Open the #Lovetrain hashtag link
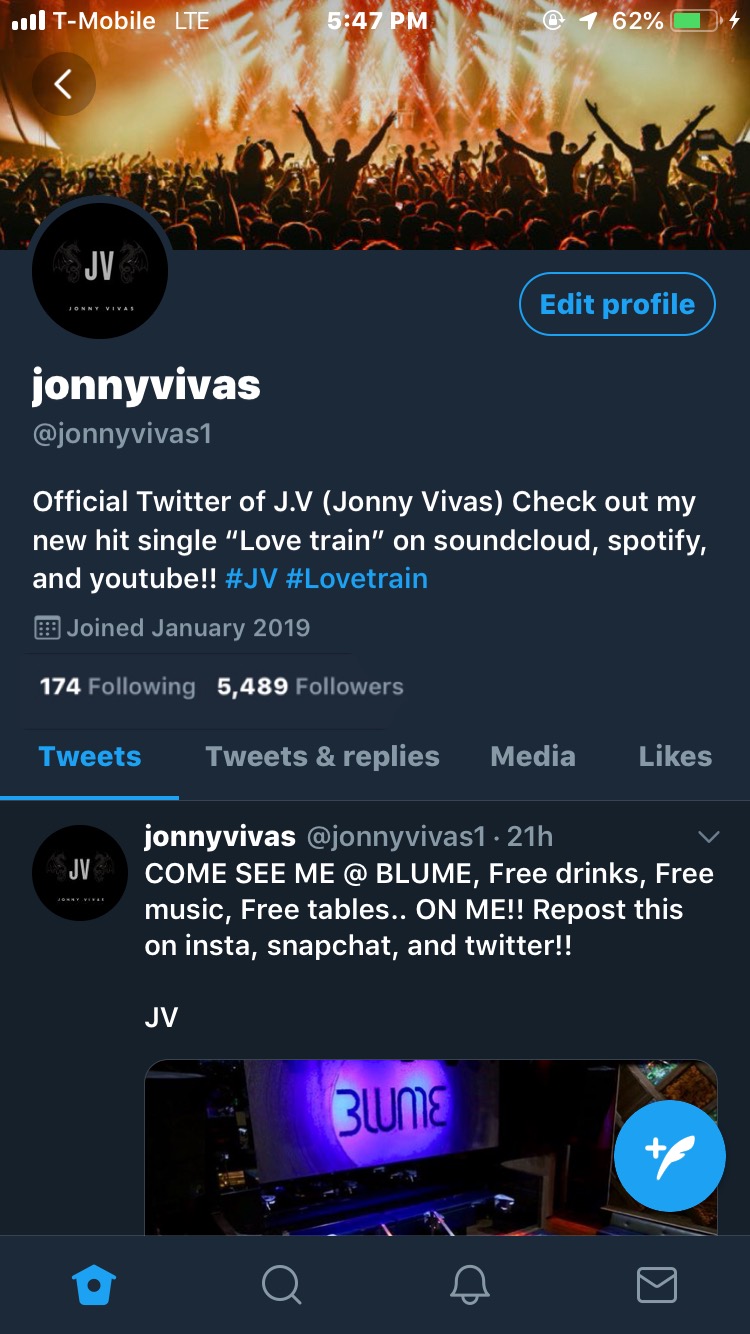The height and width of the screenshot is (1334, 750). pyautogui.click(x=357, y=579)
